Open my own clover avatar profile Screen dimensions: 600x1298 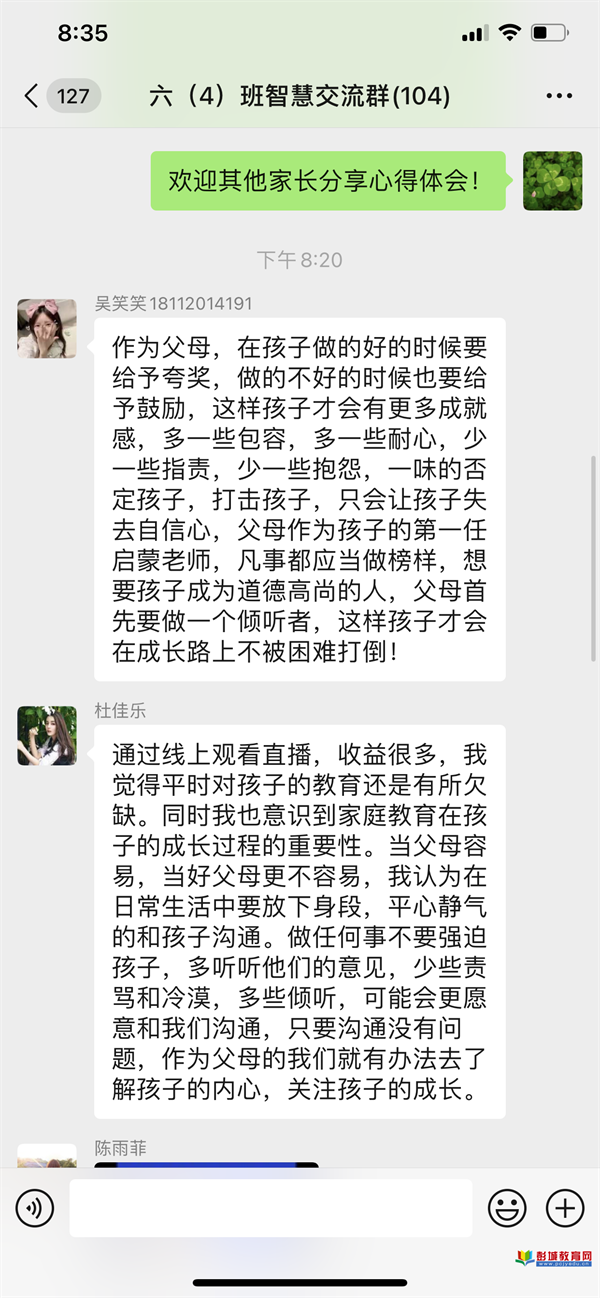(x=553, y=181)
